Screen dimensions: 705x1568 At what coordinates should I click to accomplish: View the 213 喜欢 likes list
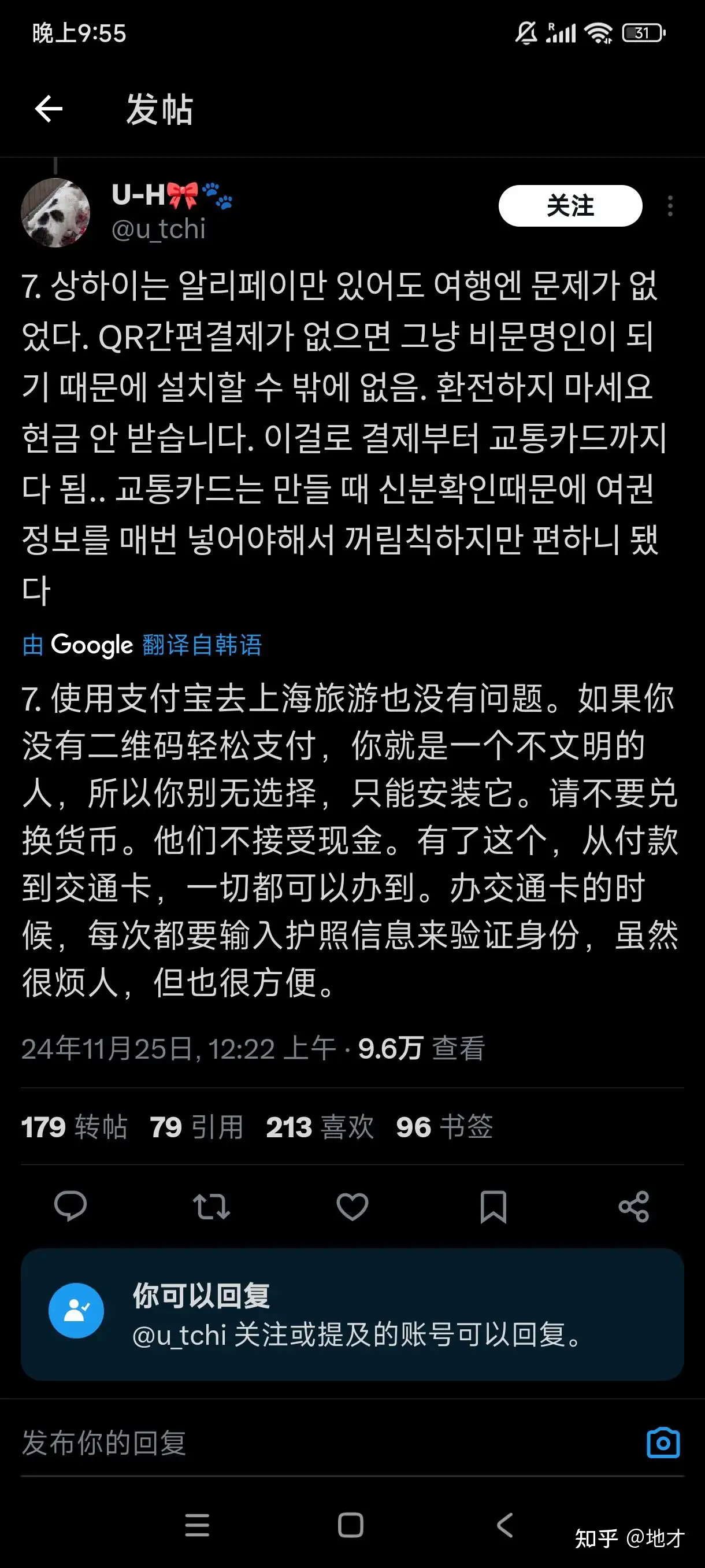click(x=320, y=1127)
